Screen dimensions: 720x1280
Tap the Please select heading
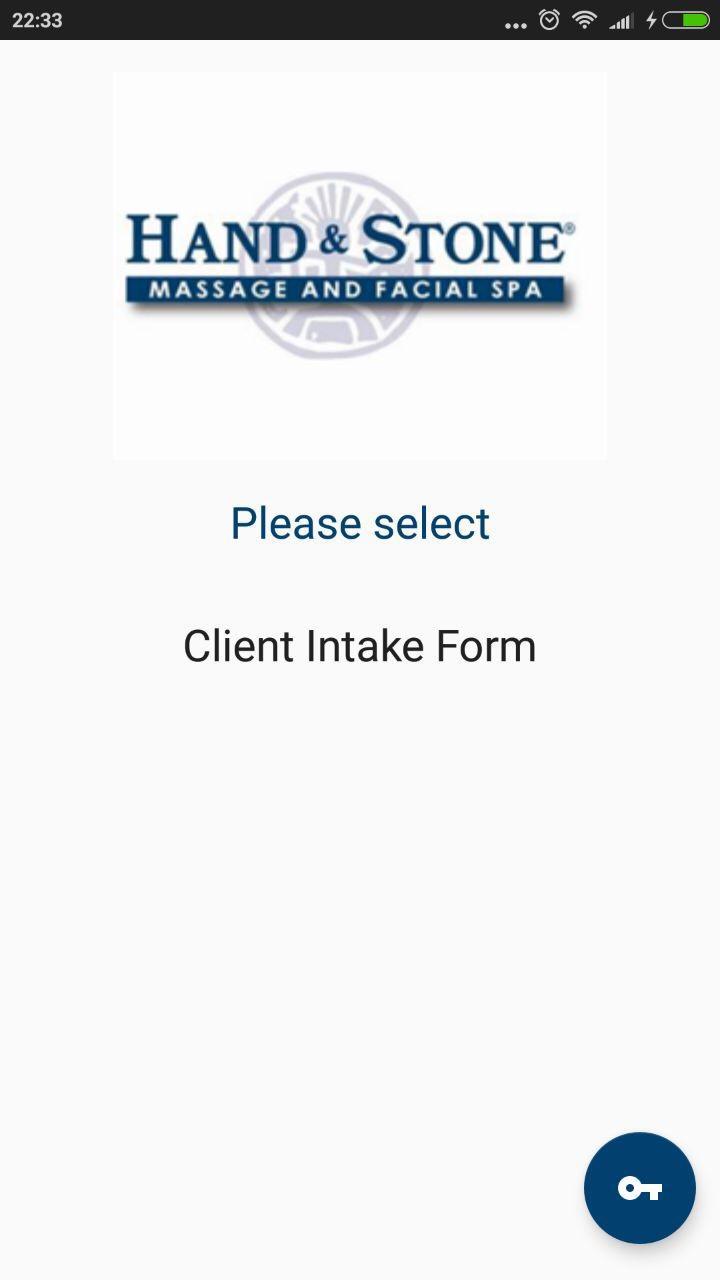(x=360, y=522)
